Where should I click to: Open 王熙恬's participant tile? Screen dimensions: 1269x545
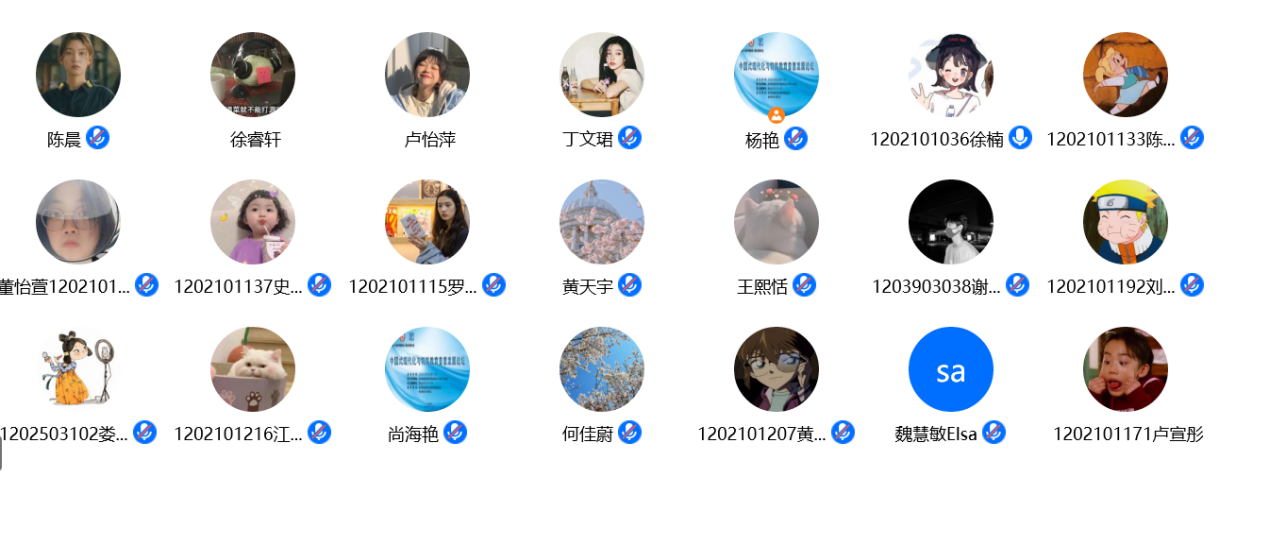pyautogui.click(x=776, y=222)
